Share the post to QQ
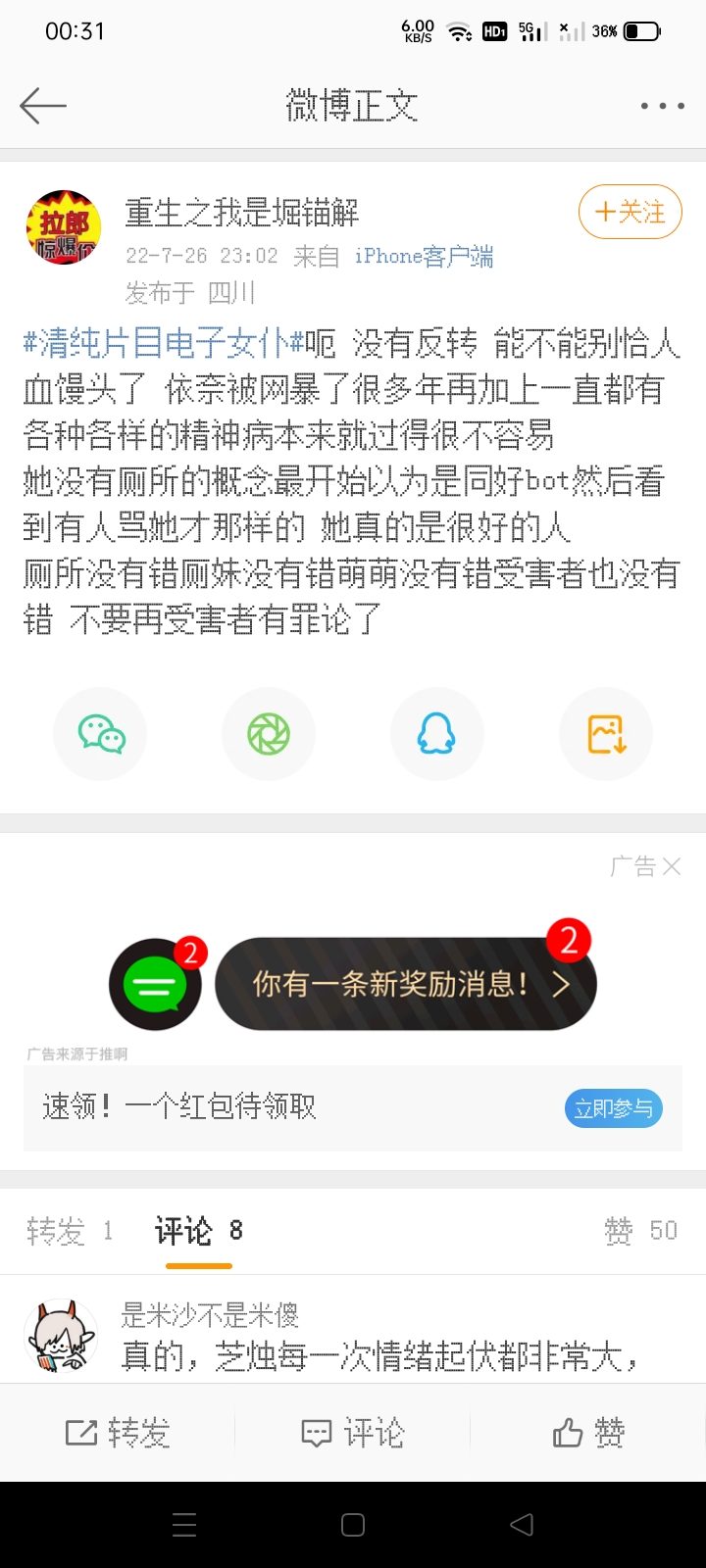 click(x=436, y=734)
